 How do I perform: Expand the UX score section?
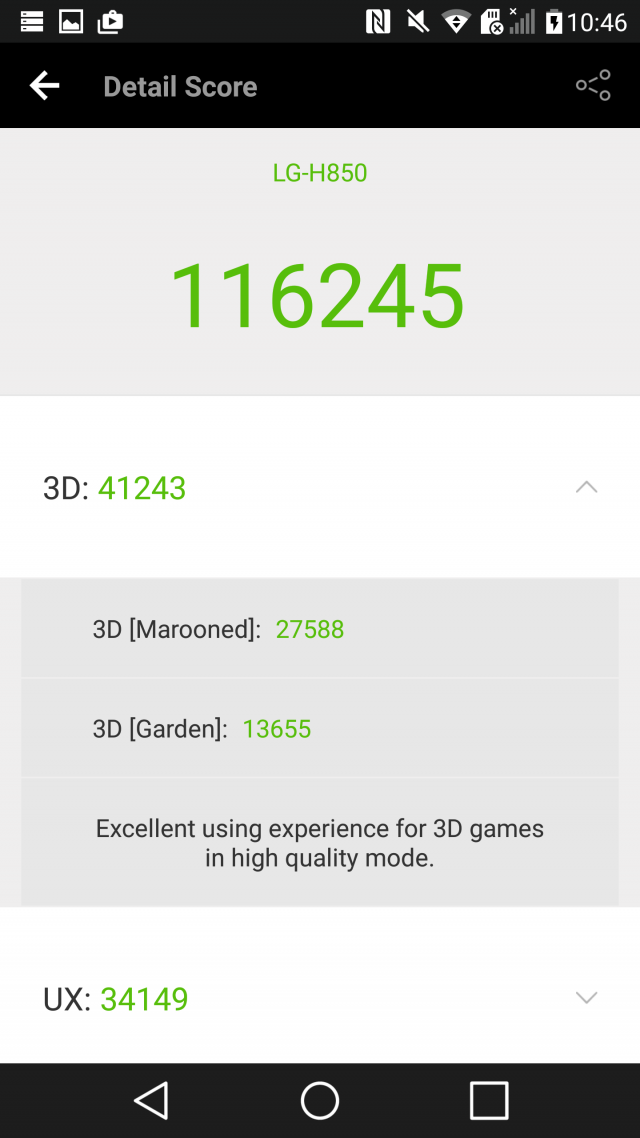tap(586, 998)
